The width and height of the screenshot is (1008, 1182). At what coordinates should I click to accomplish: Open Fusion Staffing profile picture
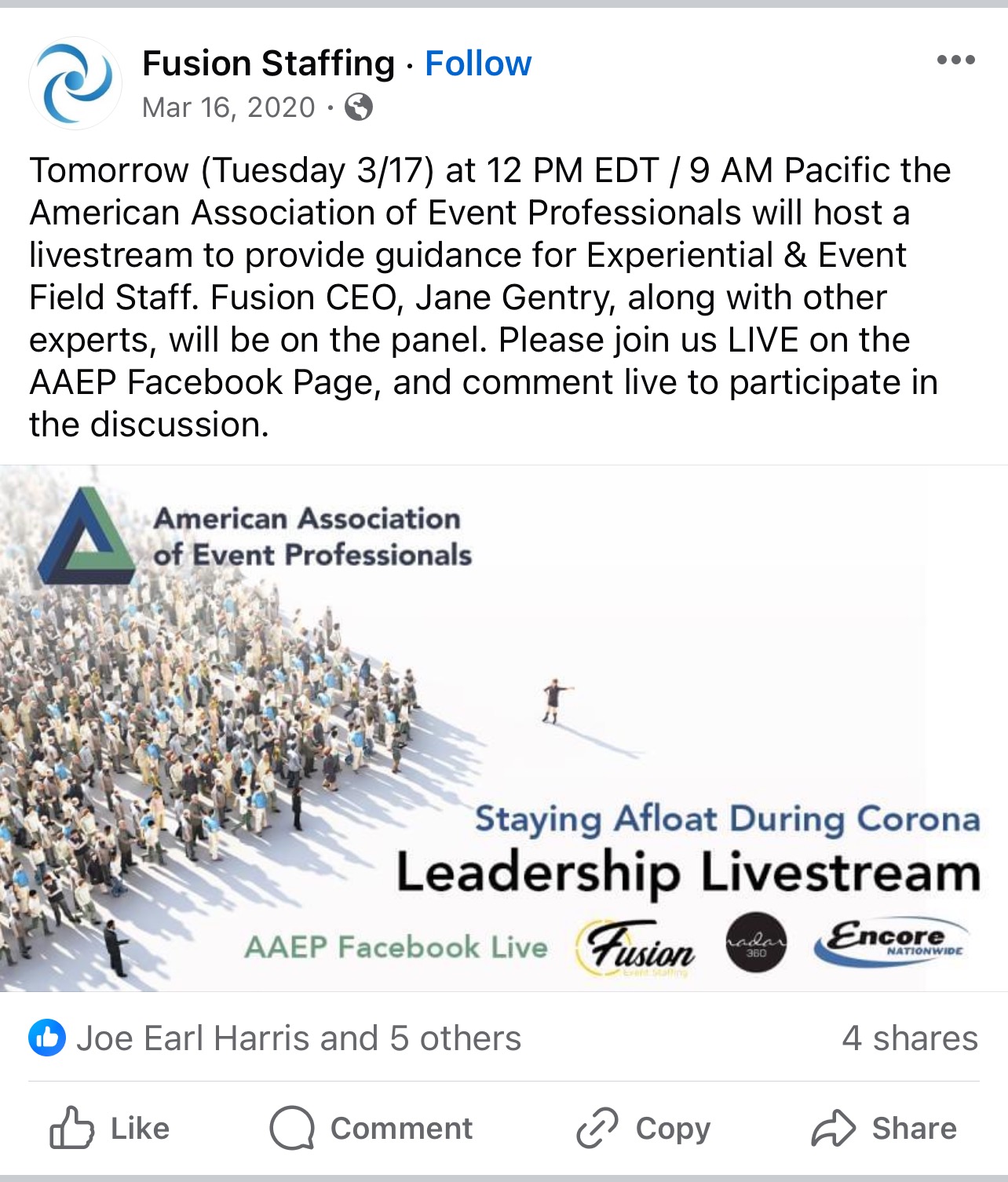tap(75, 83)
